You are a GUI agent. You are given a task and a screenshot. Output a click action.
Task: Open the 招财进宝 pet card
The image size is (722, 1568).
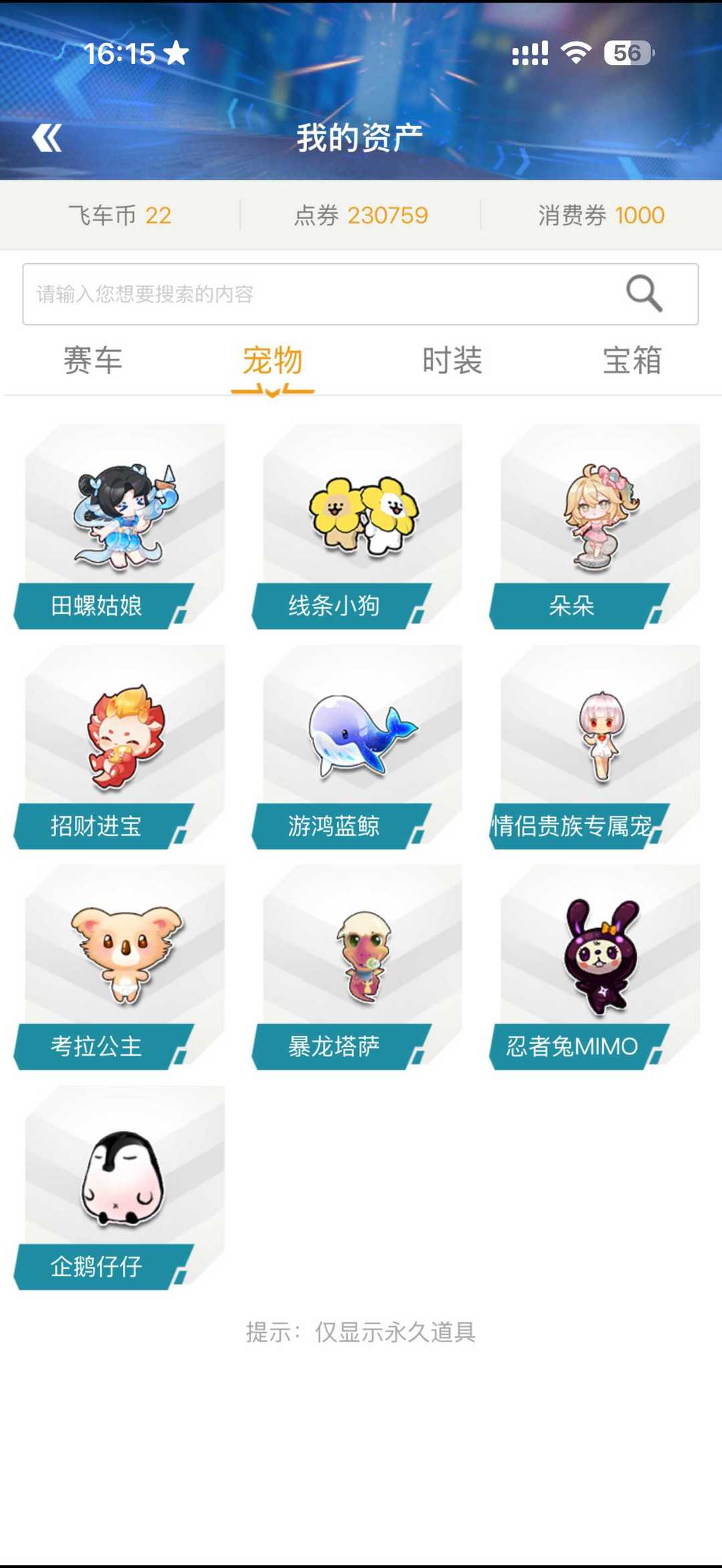[x=120, y=747]
